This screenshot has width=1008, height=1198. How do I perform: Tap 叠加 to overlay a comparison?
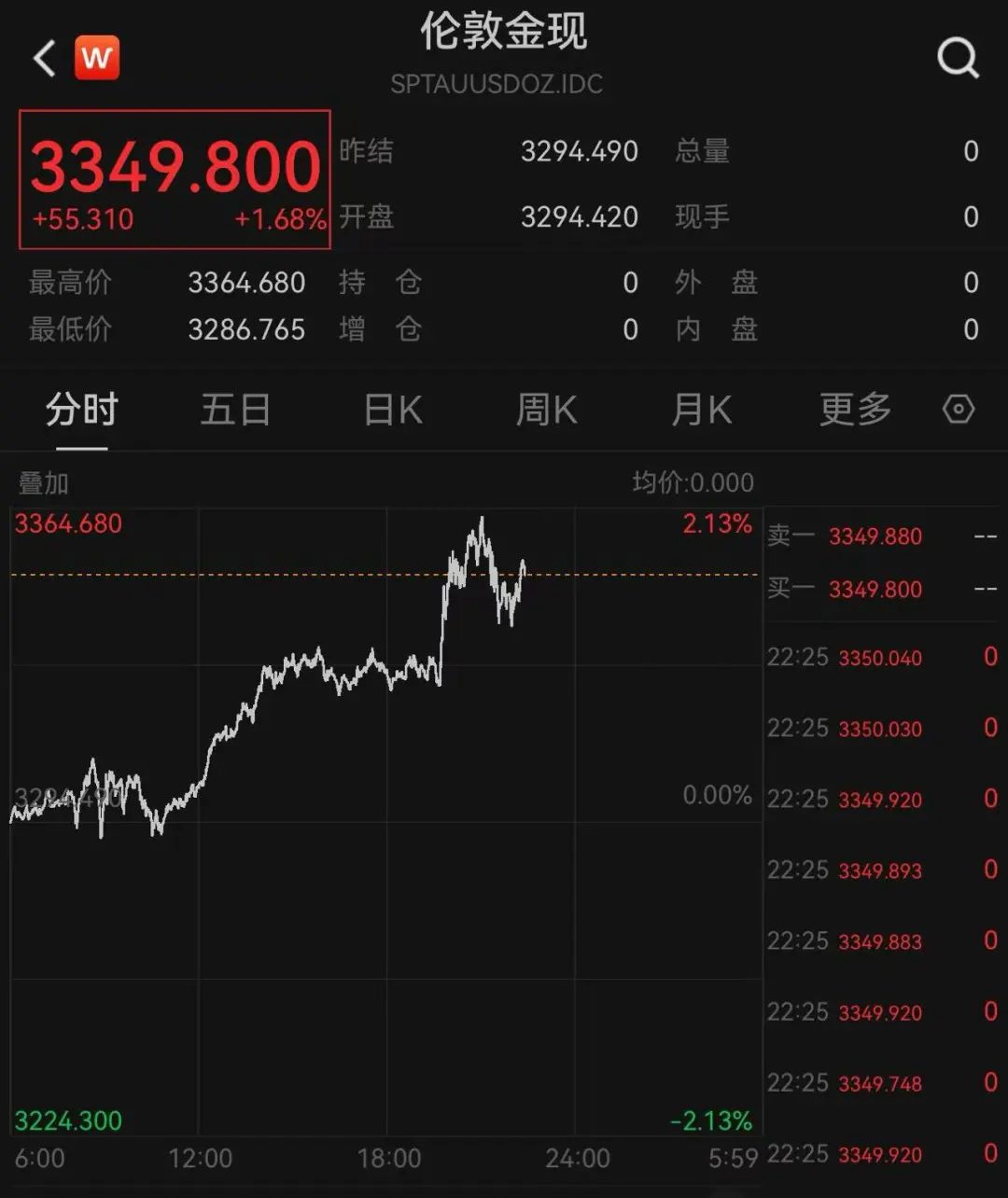point(43,483)
